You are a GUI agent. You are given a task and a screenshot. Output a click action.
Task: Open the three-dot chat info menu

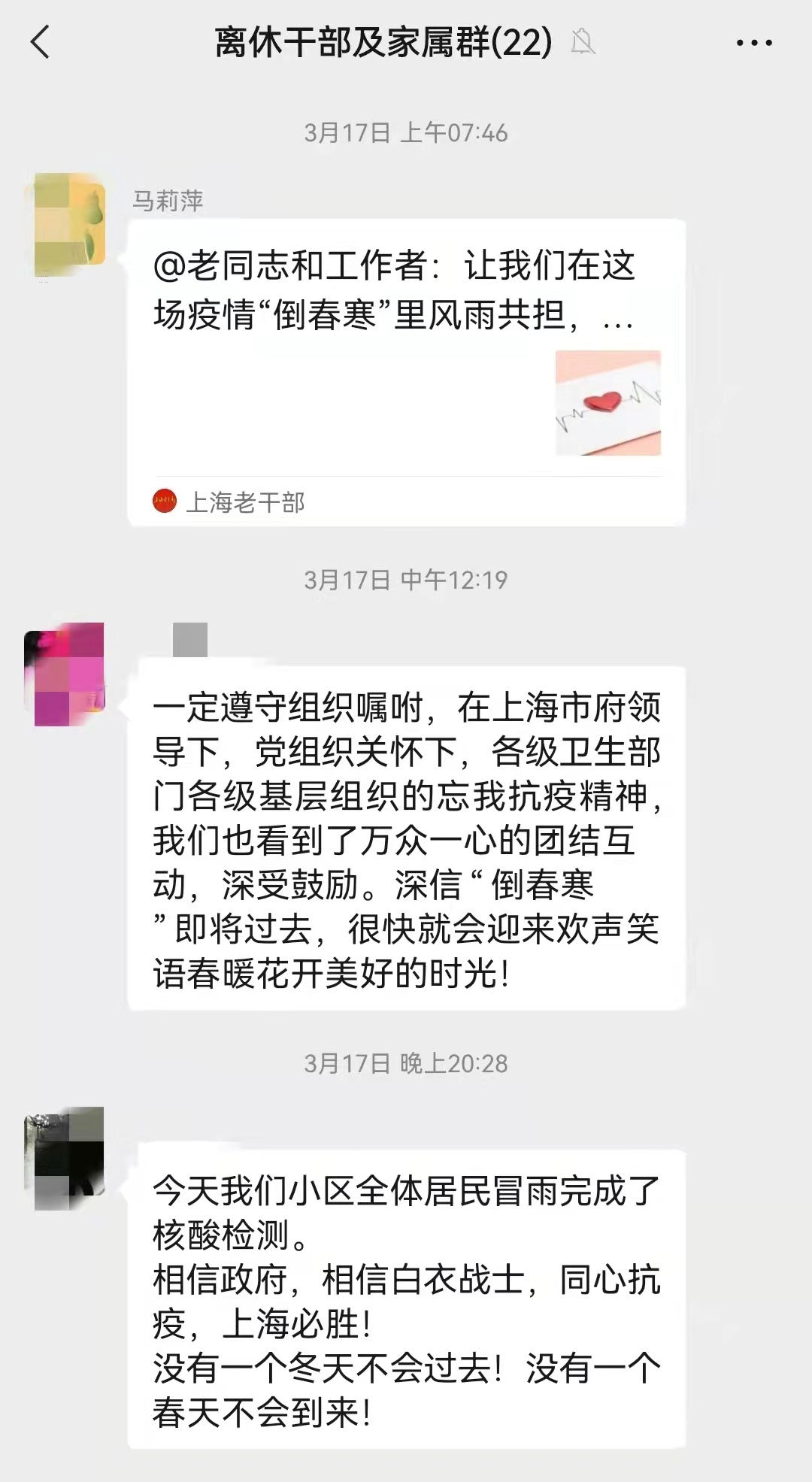[x=753, y=43]
